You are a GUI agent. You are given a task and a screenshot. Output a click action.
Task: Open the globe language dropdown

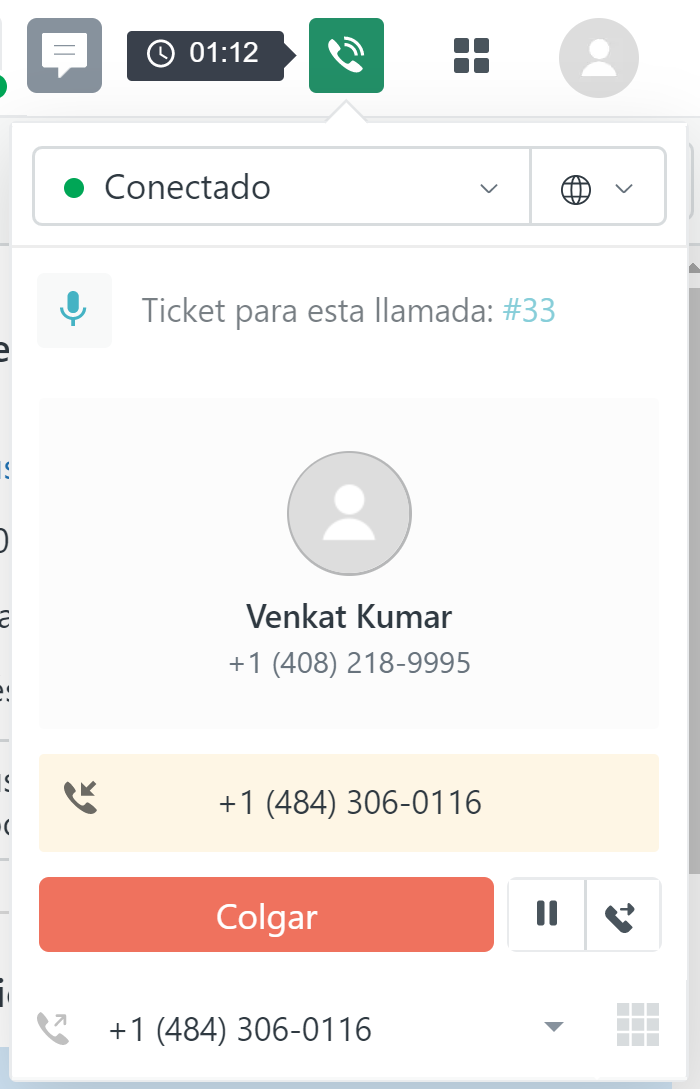coord(598,188)
